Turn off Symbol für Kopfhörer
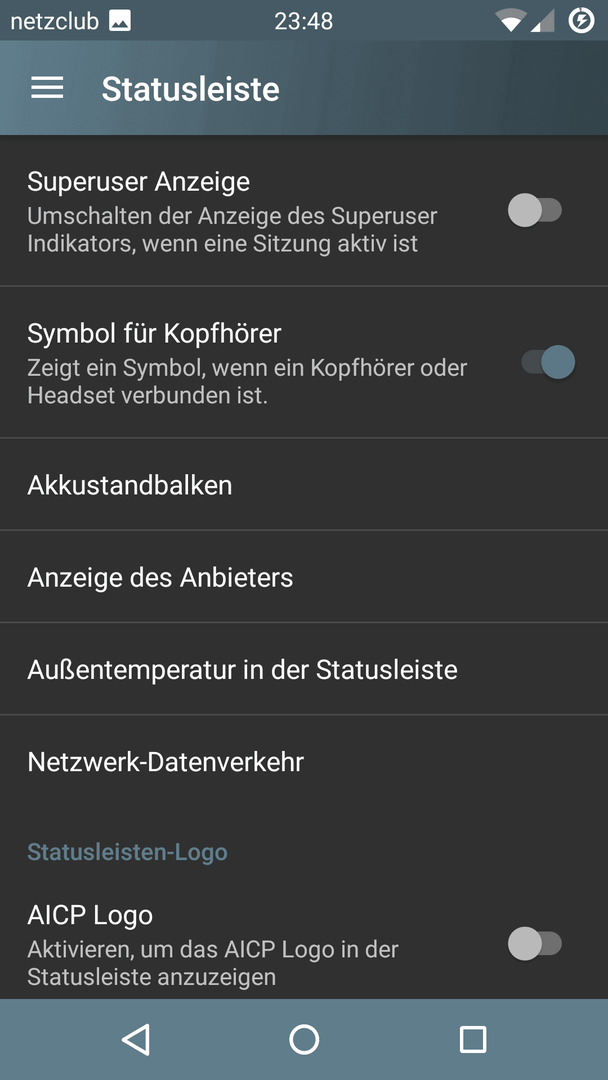This screenshot has height=1080, width=608. point(548,362)
